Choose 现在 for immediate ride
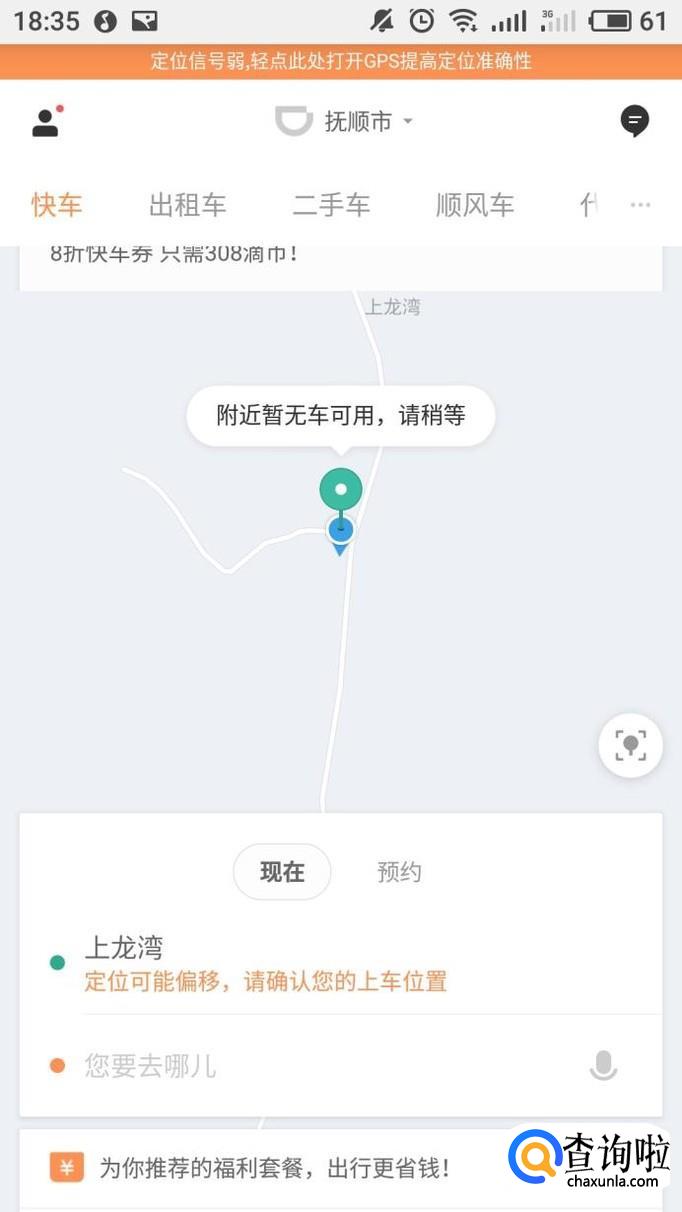This screenshot has width=682, height=1212. 282,872
